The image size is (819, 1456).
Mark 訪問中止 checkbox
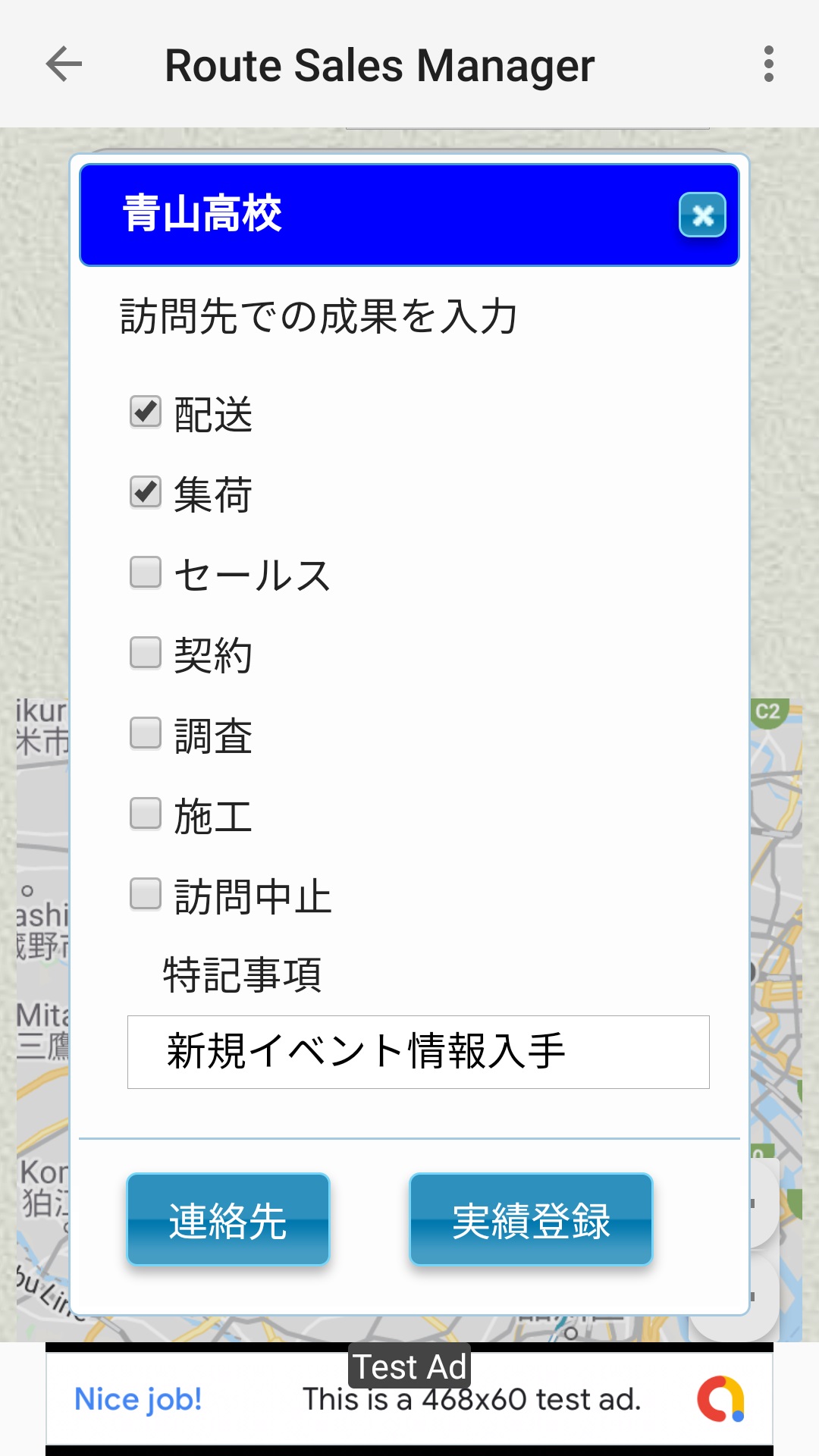pyautogui.click(x=145, y=894)
